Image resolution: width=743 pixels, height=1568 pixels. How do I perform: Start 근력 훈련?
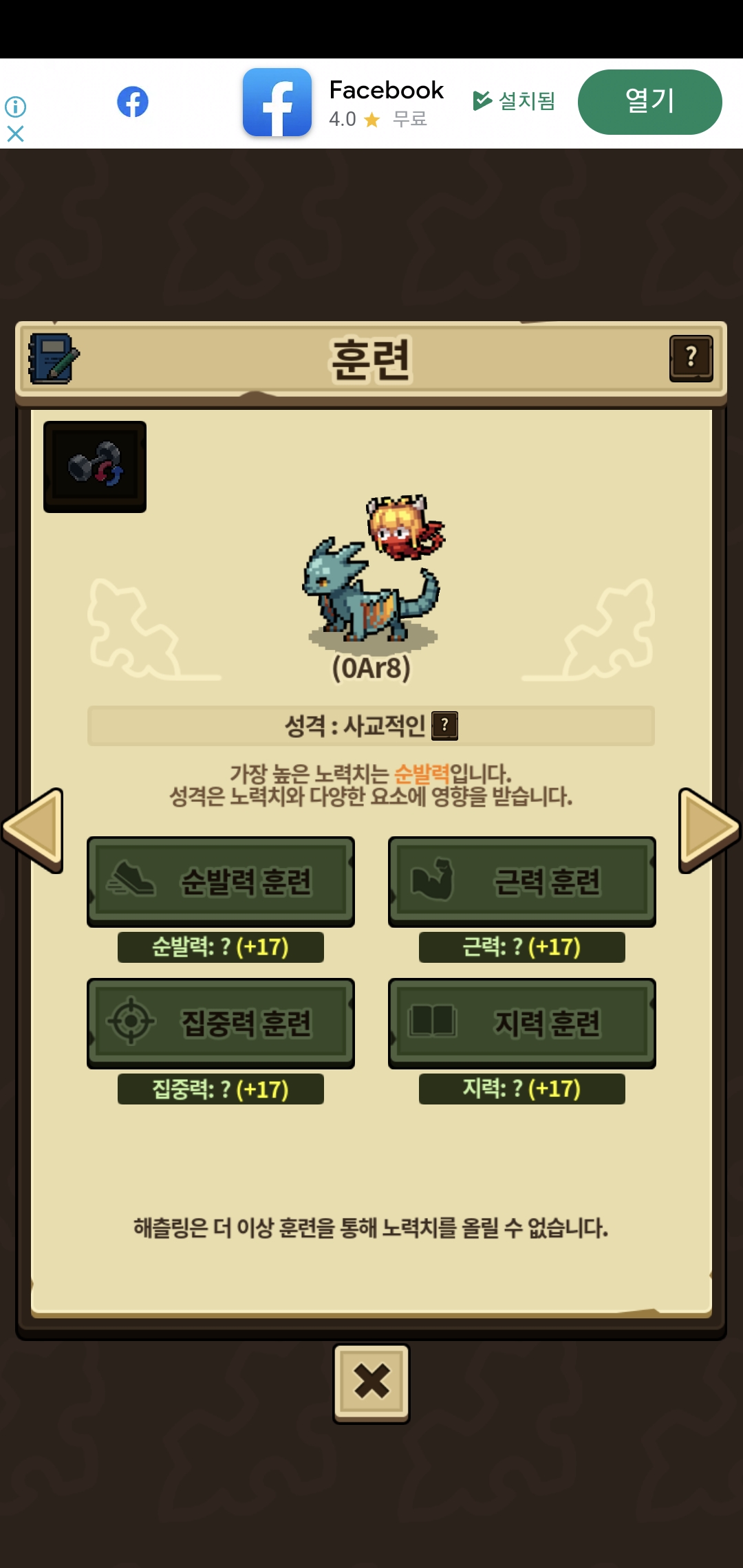(521, 882)
